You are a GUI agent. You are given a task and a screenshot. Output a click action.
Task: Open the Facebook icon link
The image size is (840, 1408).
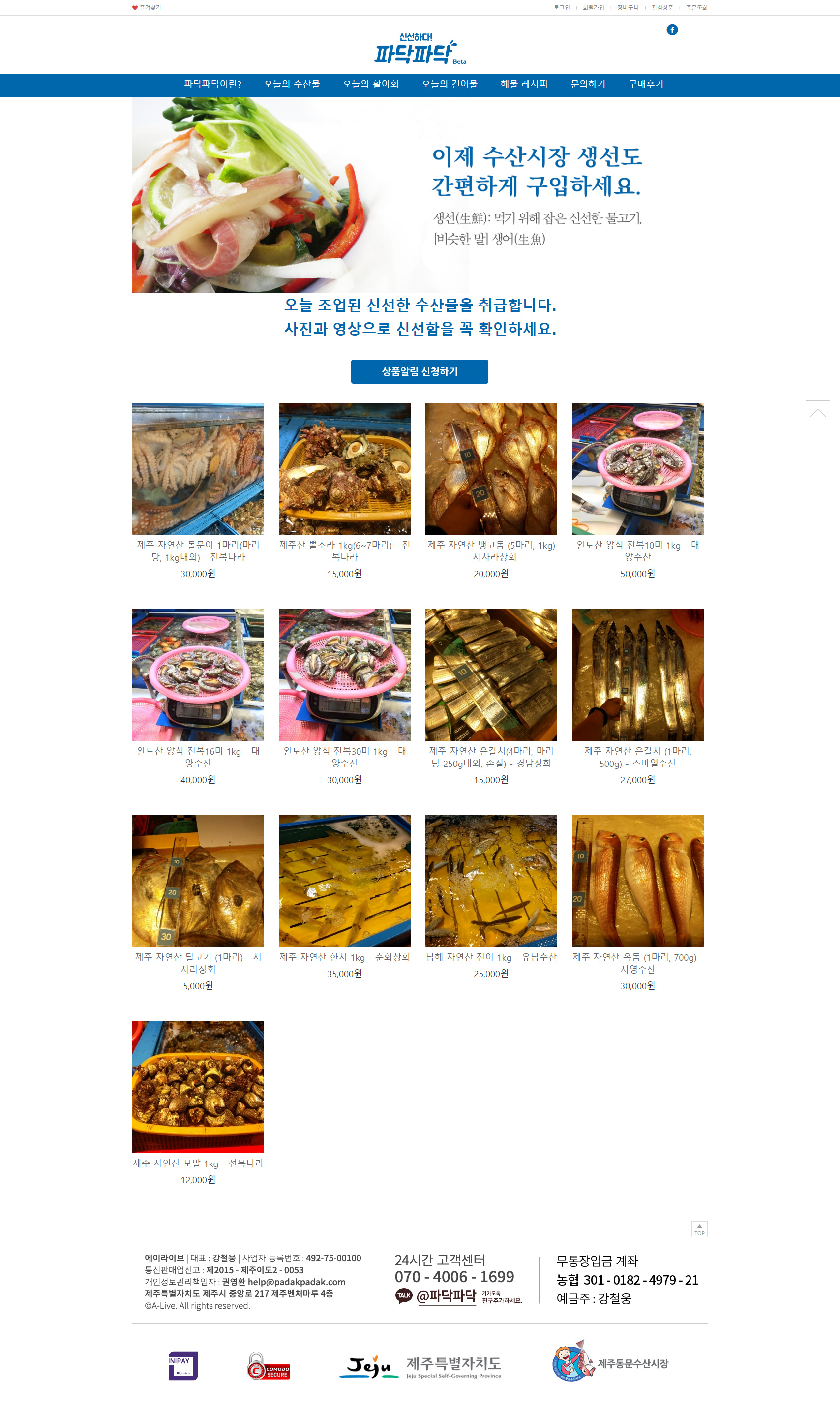point(672,30)
